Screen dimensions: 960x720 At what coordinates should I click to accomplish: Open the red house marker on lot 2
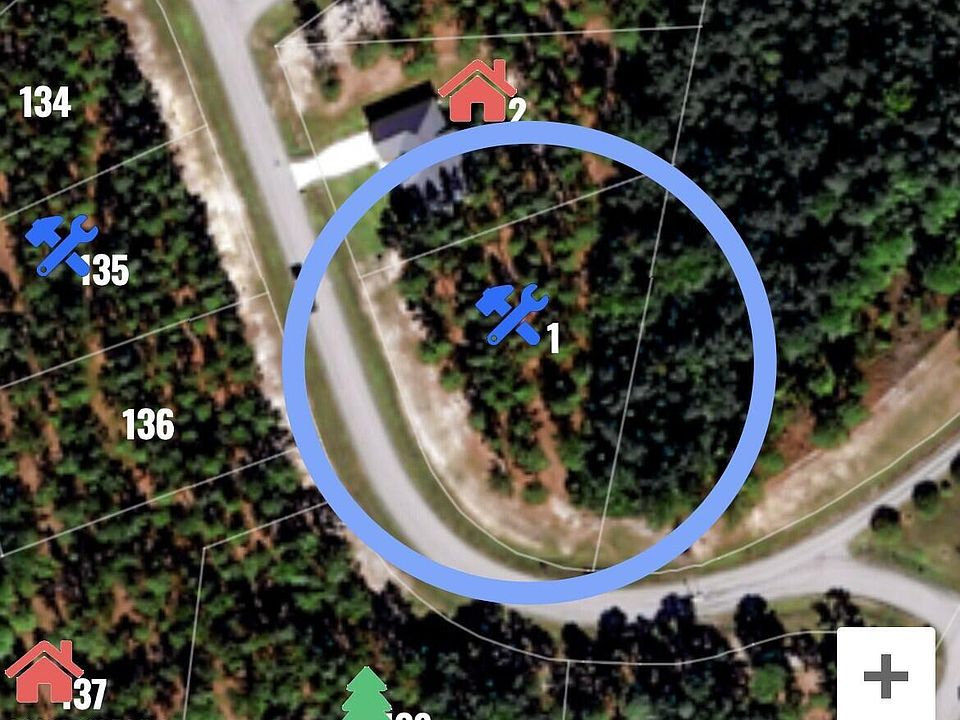click(x=477, y=91)
